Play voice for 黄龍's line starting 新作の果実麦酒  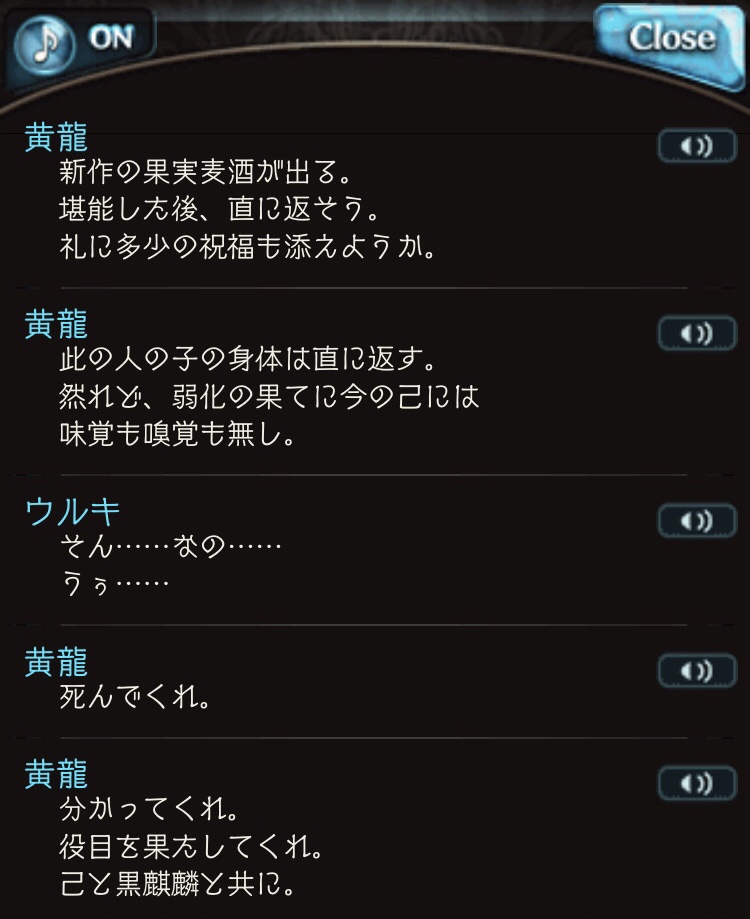[x=696, y=146]
